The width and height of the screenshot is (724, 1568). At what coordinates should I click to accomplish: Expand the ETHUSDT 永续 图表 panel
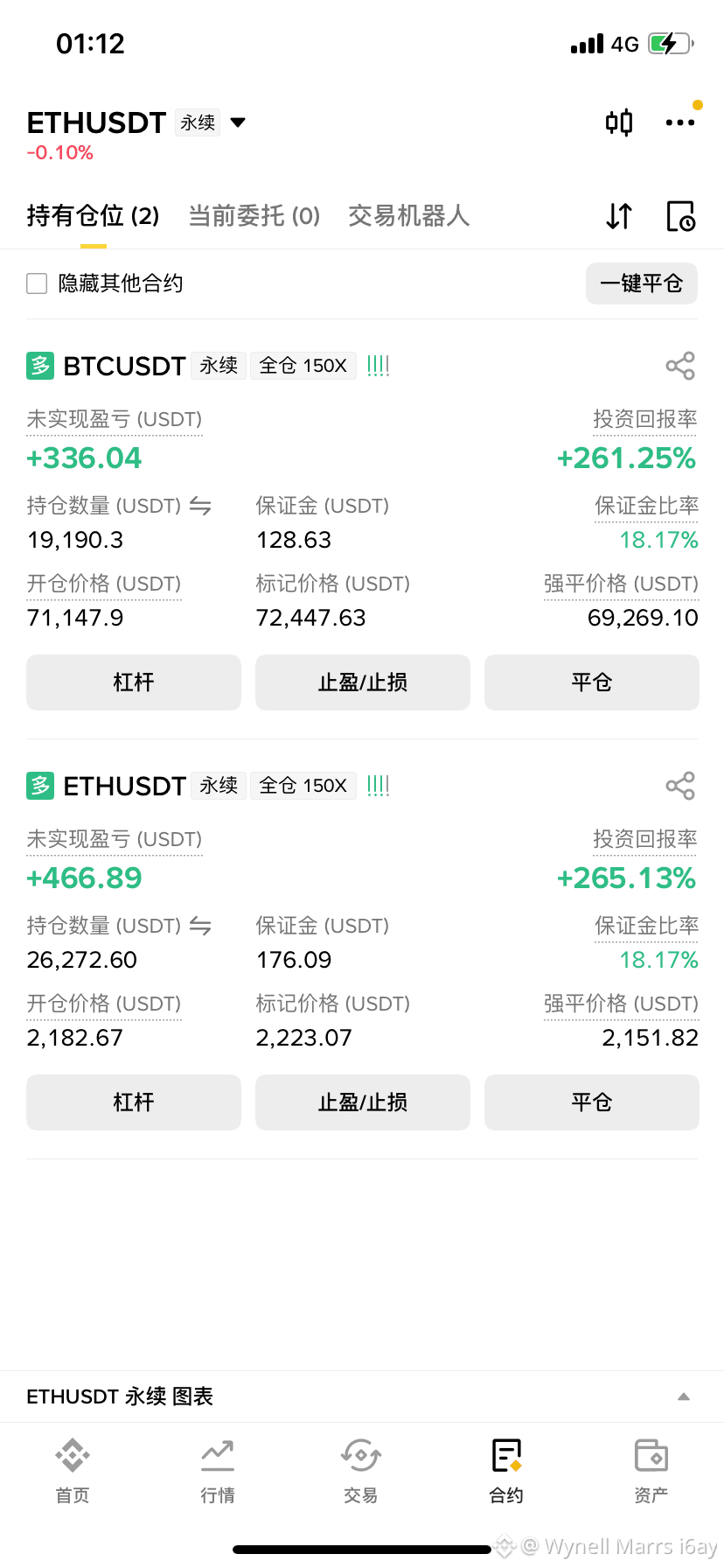tap(362, 1396)
